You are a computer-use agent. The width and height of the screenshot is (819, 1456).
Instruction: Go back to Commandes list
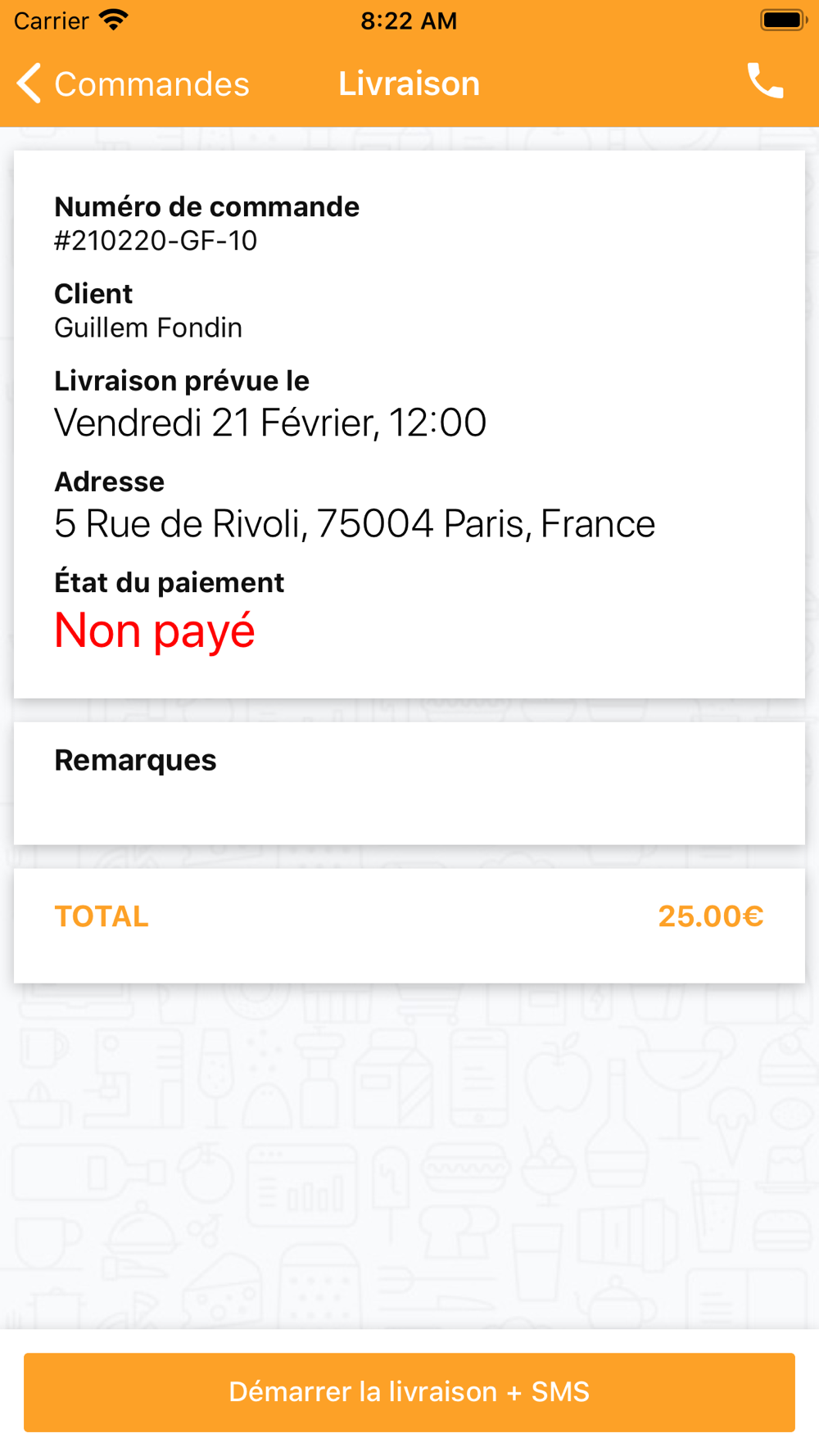[131, 84]
